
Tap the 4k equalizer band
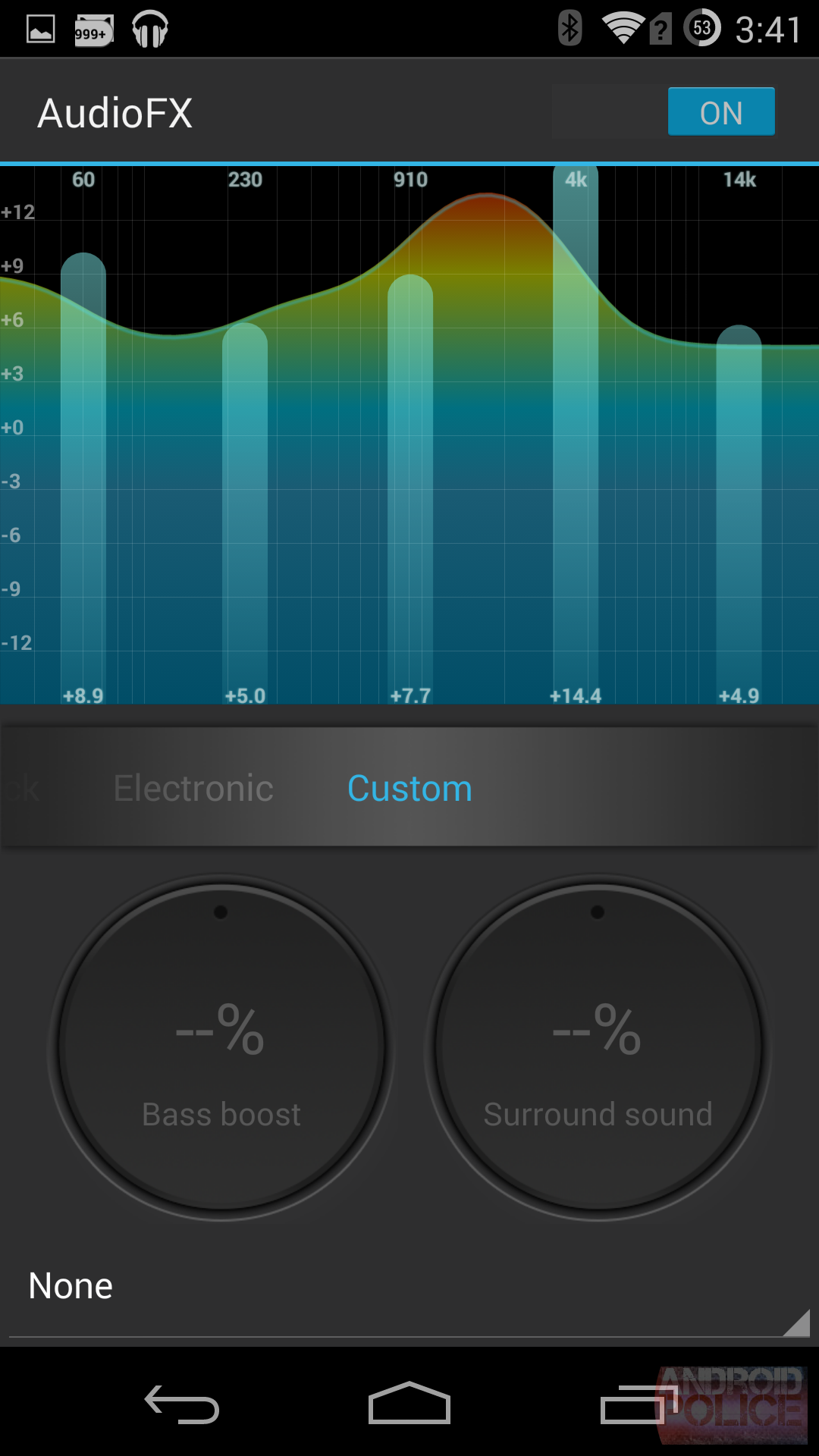(x=576, y=432)
